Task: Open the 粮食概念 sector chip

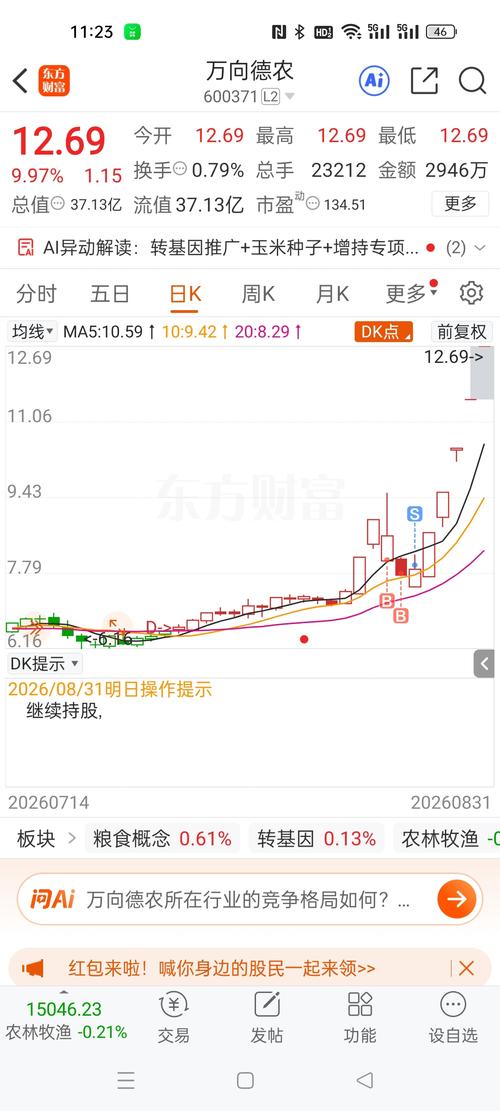Action: (x=162, y=839)
